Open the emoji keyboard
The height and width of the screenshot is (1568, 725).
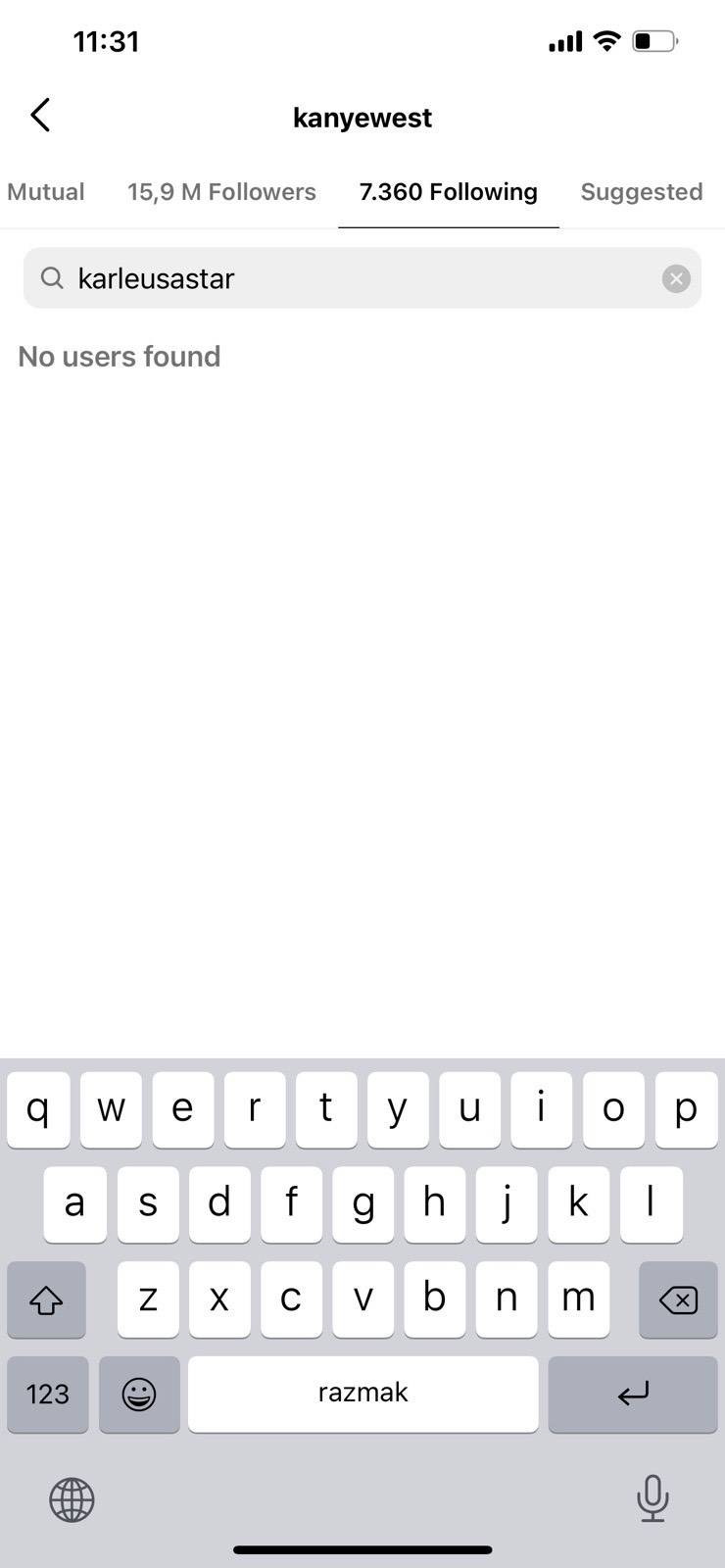click(x=139, y=1394)
